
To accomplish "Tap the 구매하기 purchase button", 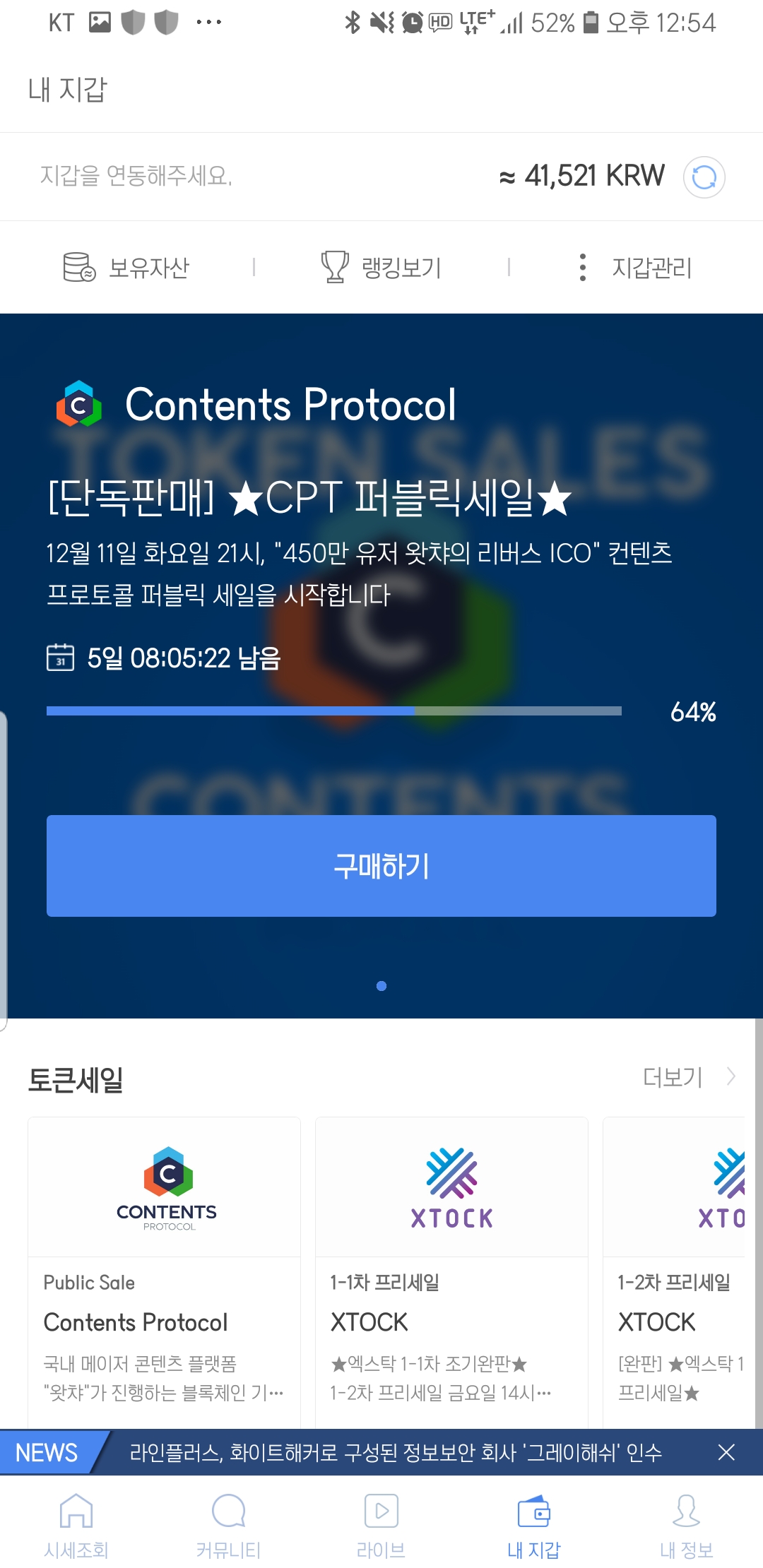I will coord(381,866).
